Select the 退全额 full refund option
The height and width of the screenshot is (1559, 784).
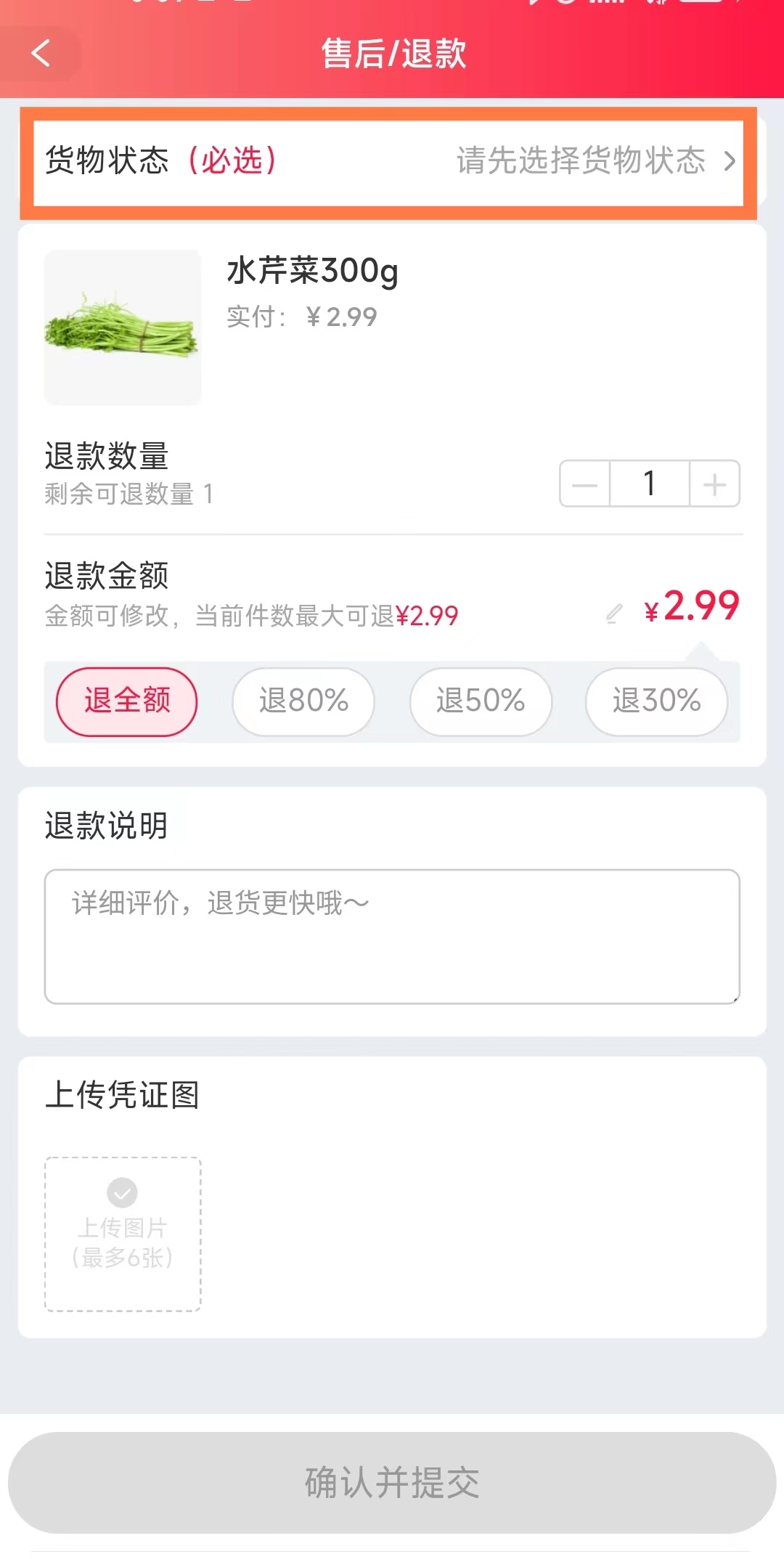tap(126, 701)
